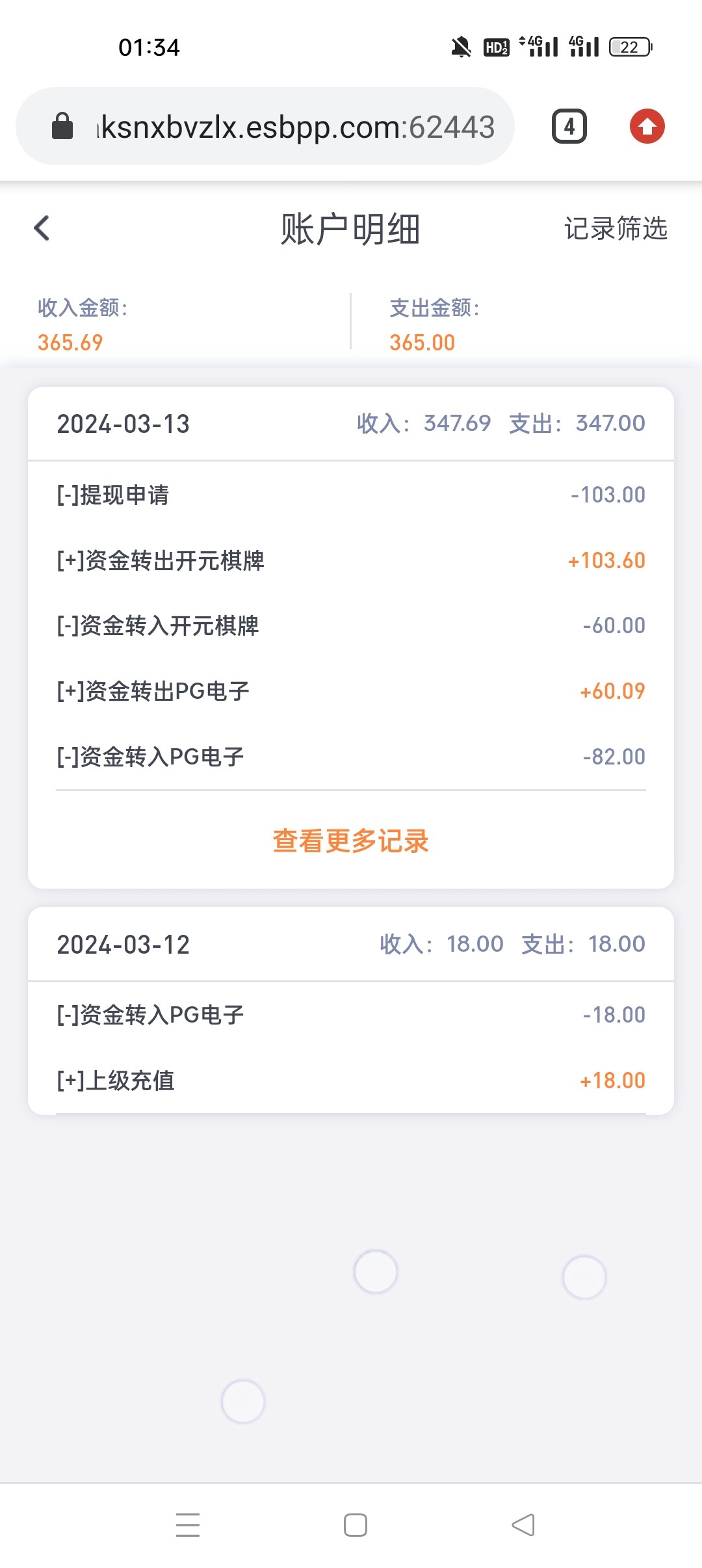The image size is (702, 1568).
Task: Tap the system home button
Action: click(356, 1525)
